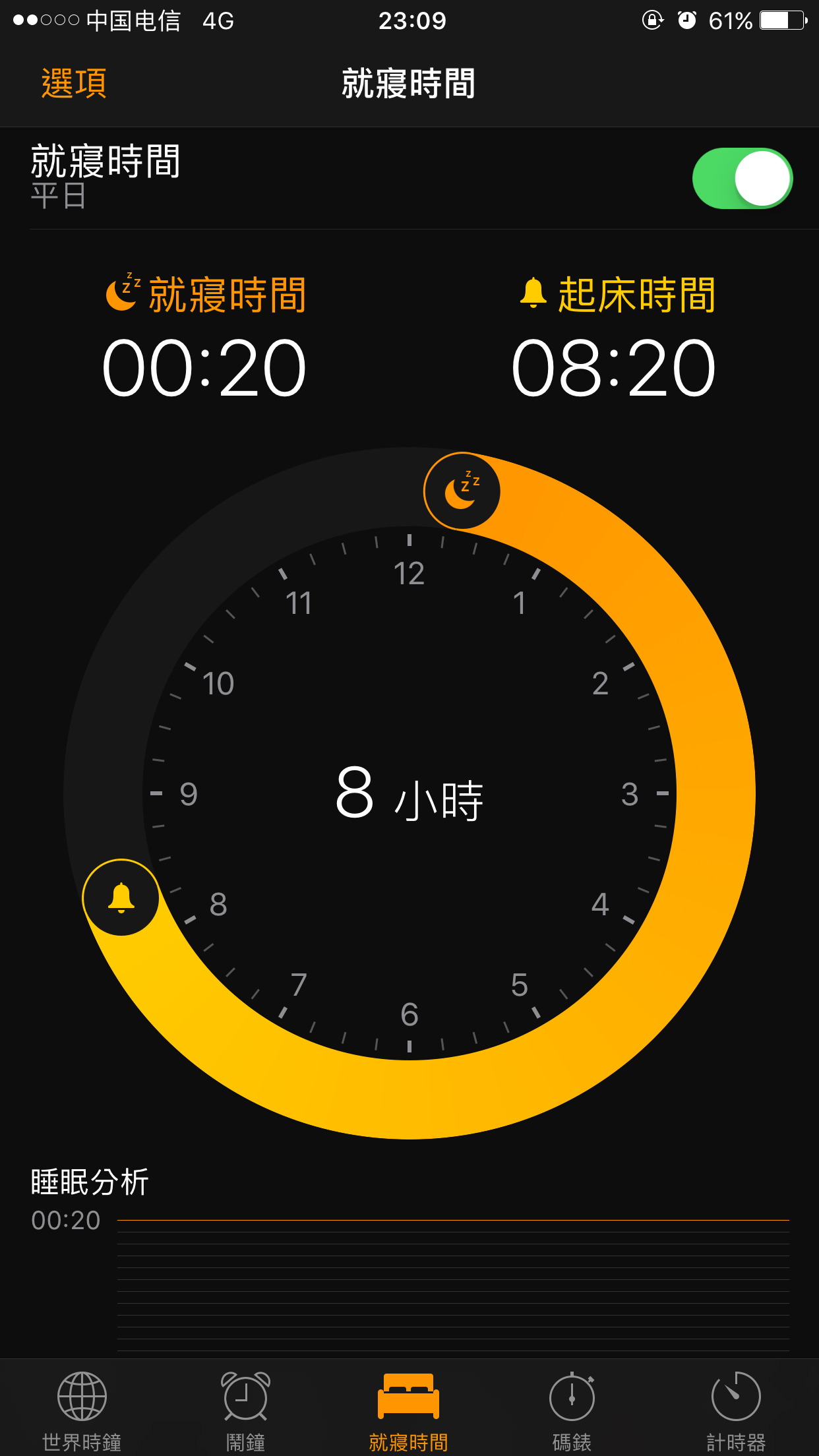
Task: Tap the sleep moon handle on the dial
Action: pos(462,491)
